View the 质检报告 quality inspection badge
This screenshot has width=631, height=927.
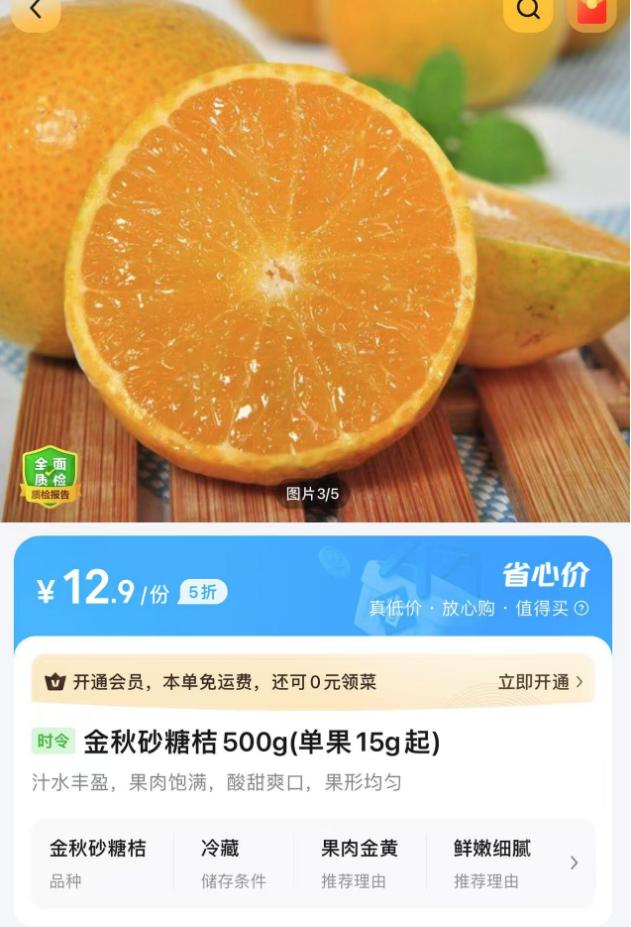49,476
